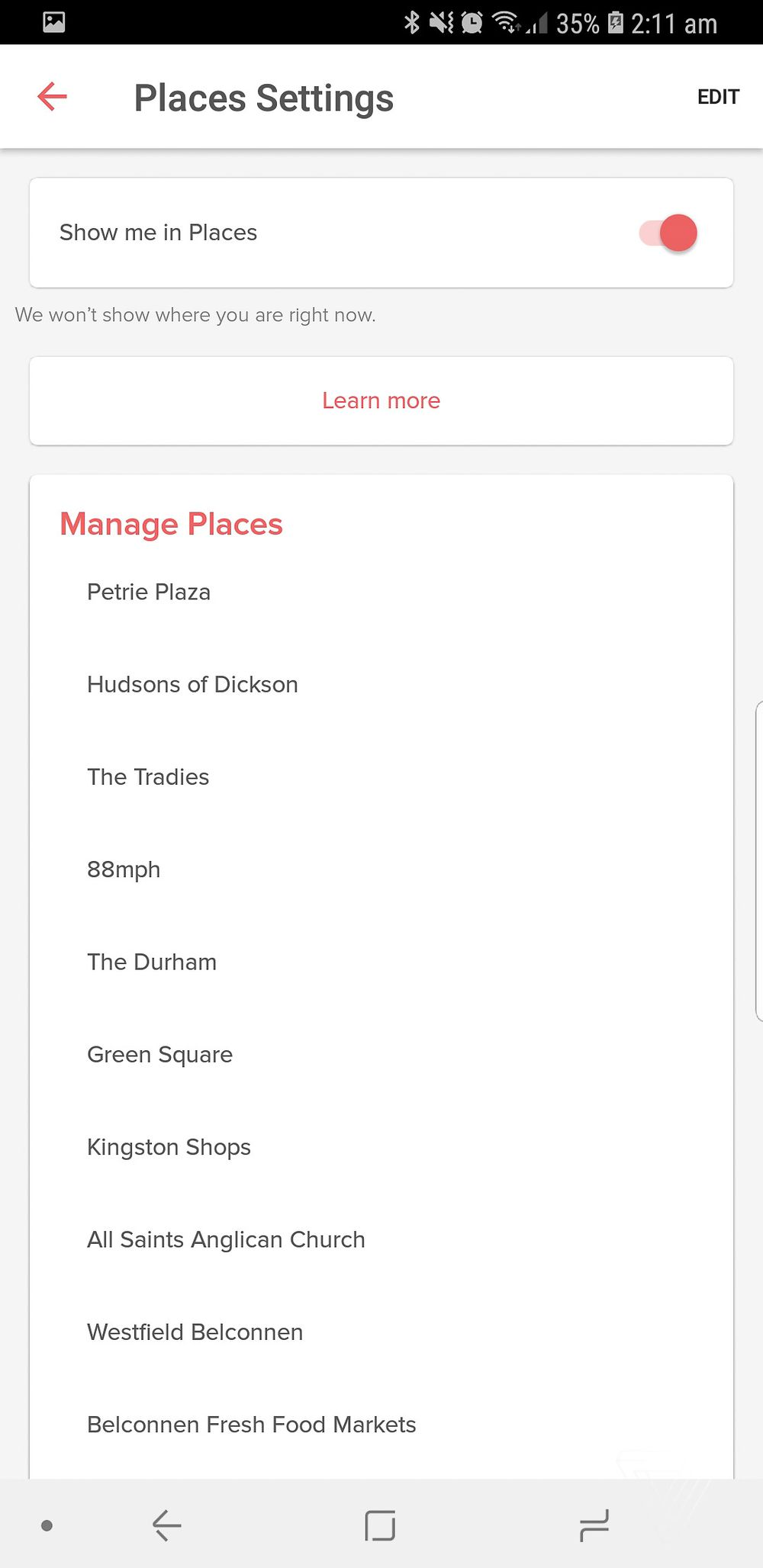The width and height of the screenshot is (763, 1568).
Task: Open The Durham place
Action: click(x=152, y=962)
